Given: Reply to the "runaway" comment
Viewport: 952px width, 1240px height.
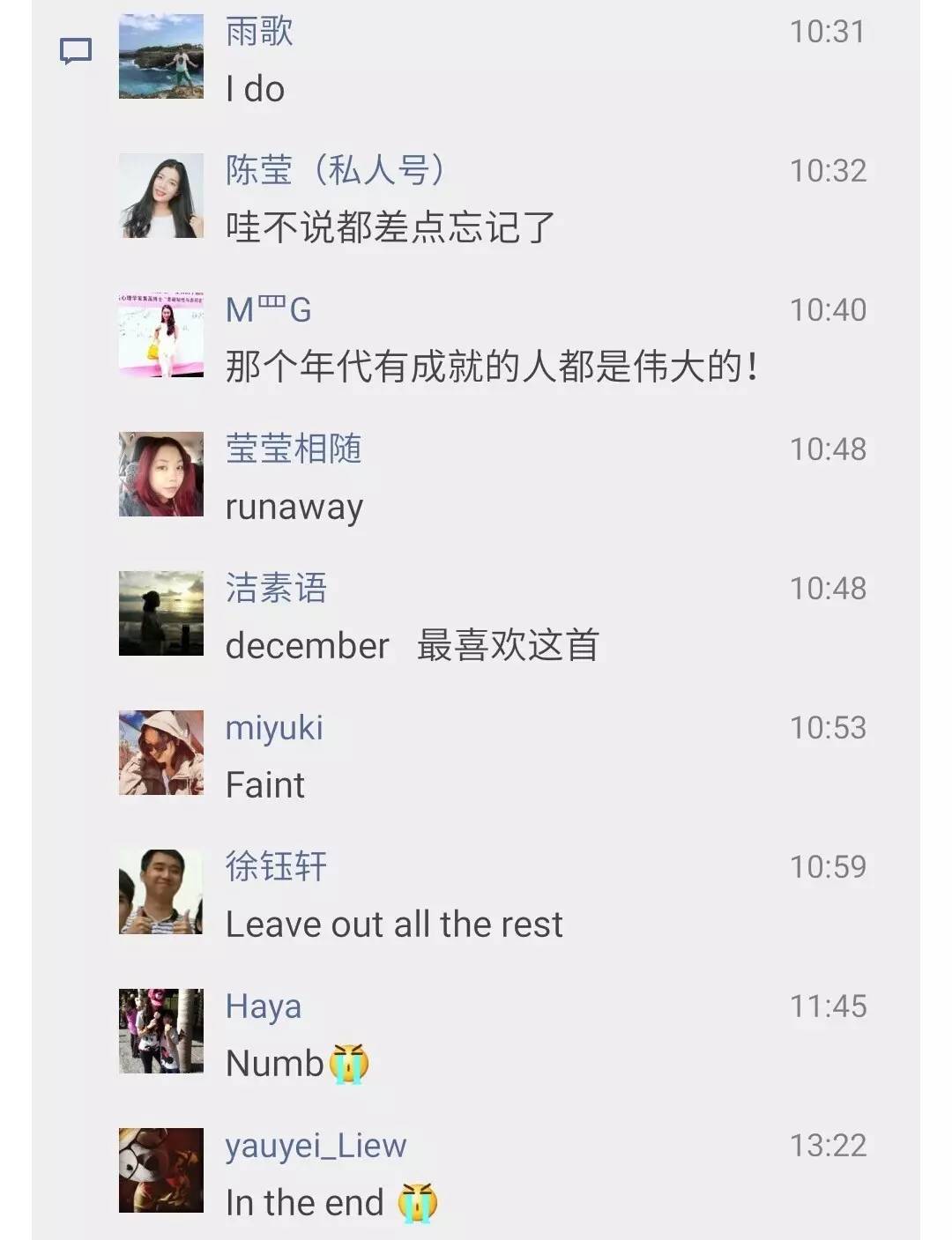Looking at the screenshot, I should click(294, 508).
